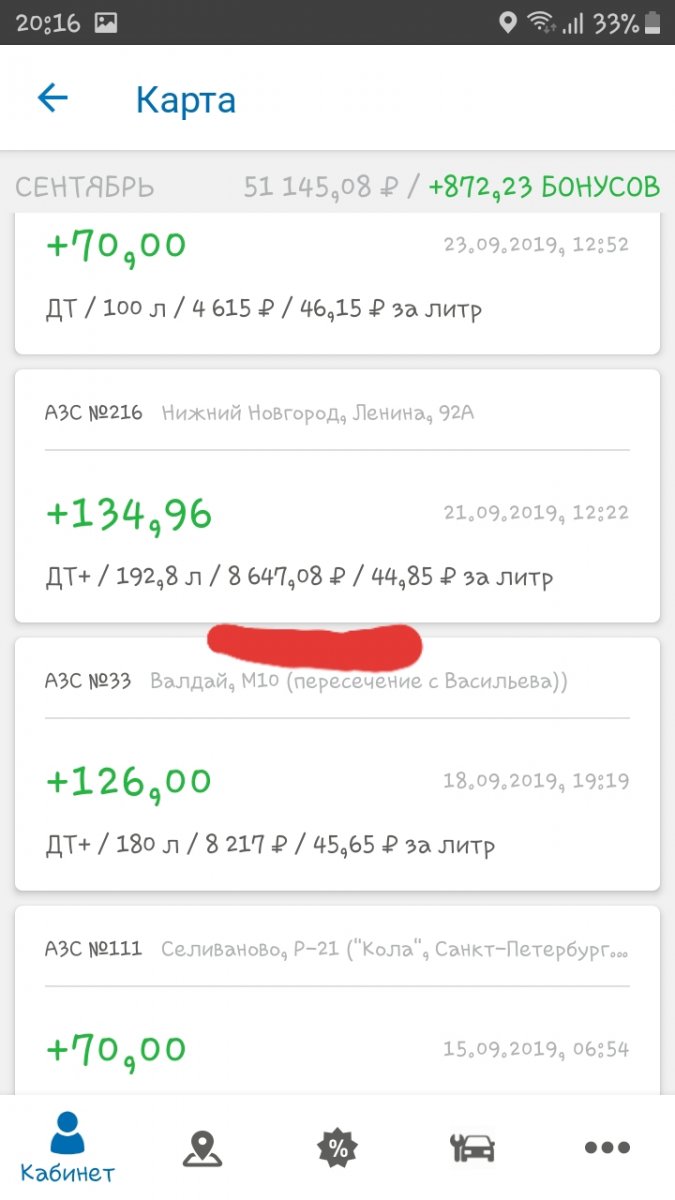Open the АЗС №33 Валдай transaction
This screenshot has width=675, height=1200.
337,764
